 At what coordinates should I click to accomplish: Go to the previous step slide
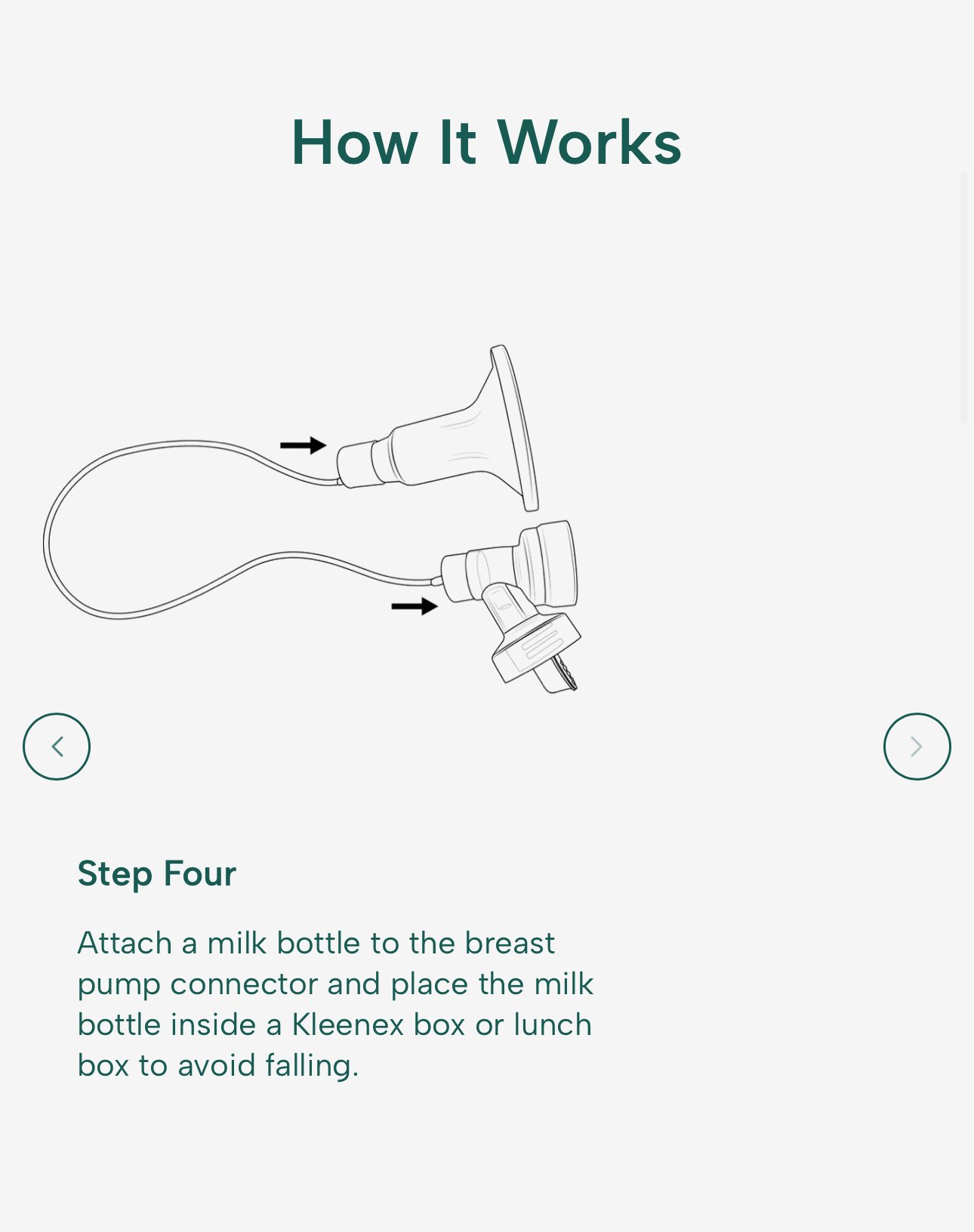pyautogui.click(x=57, y=747)
